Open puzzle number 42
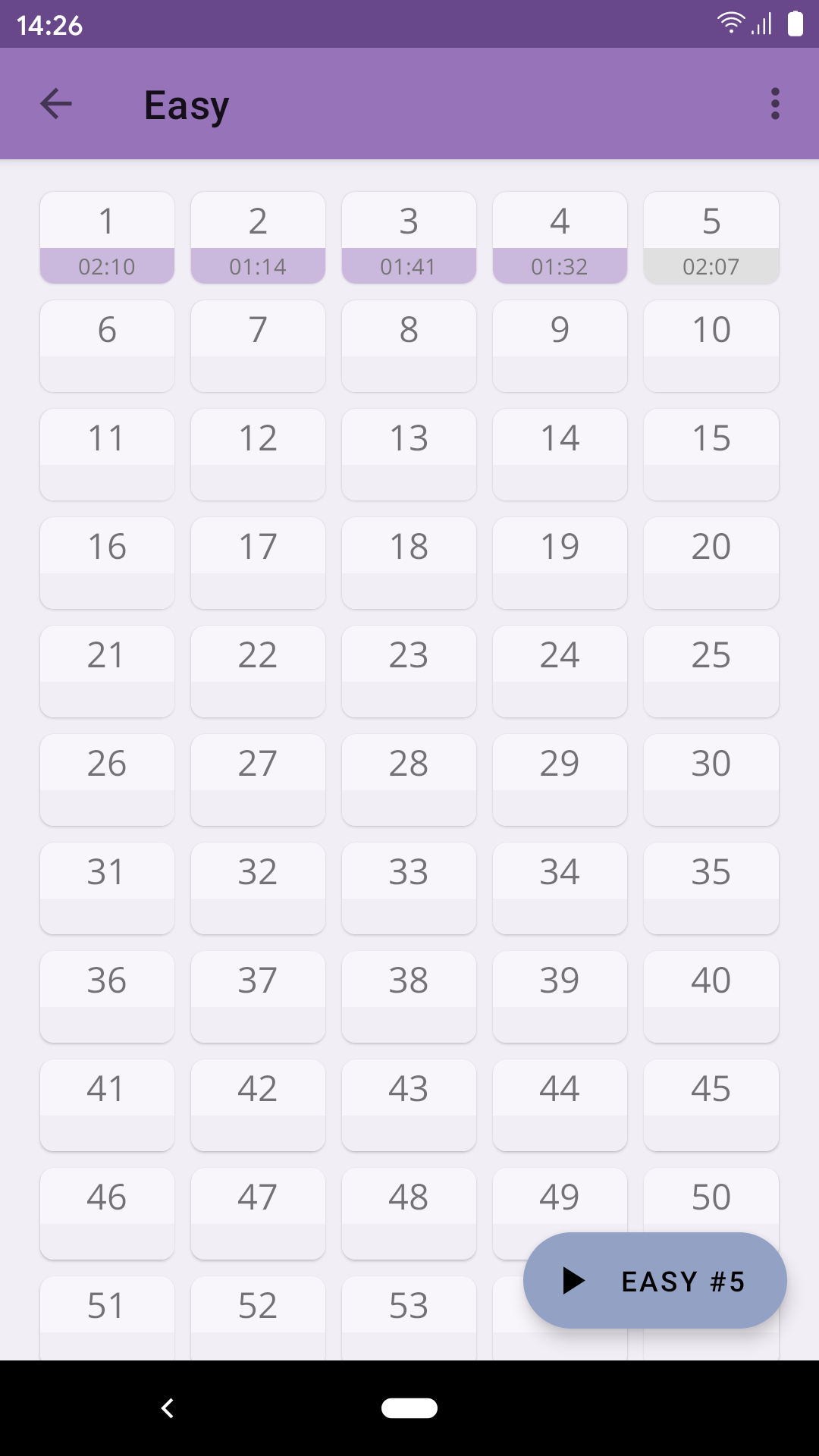Image resolution: width=819 pixels, height=1456 pixels. click(x=258, y=1105)
